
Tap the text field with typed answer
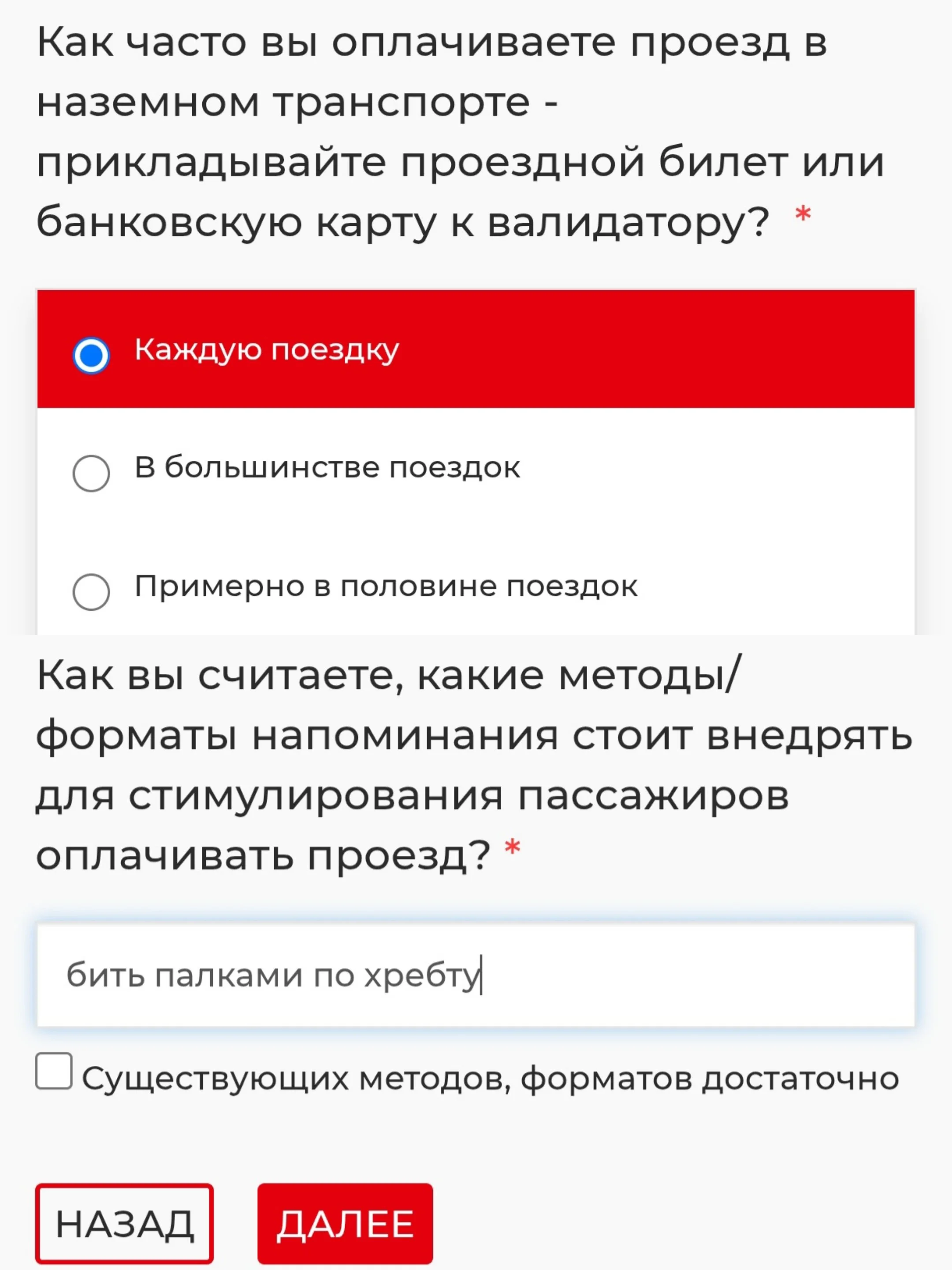(476, 974)
